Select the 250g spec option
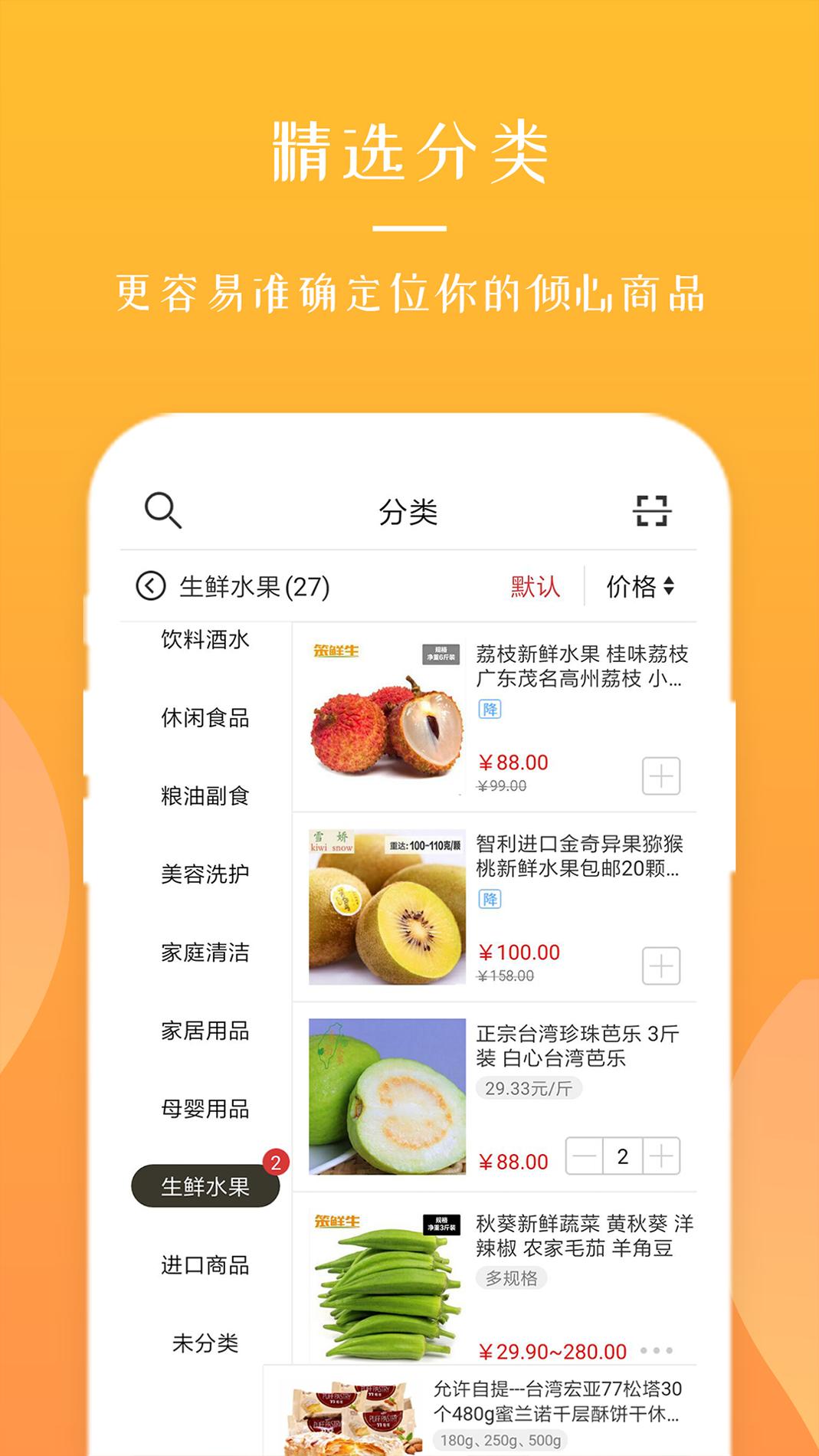Viewport: 819px width, 1456px height. tap(500, 1438)
